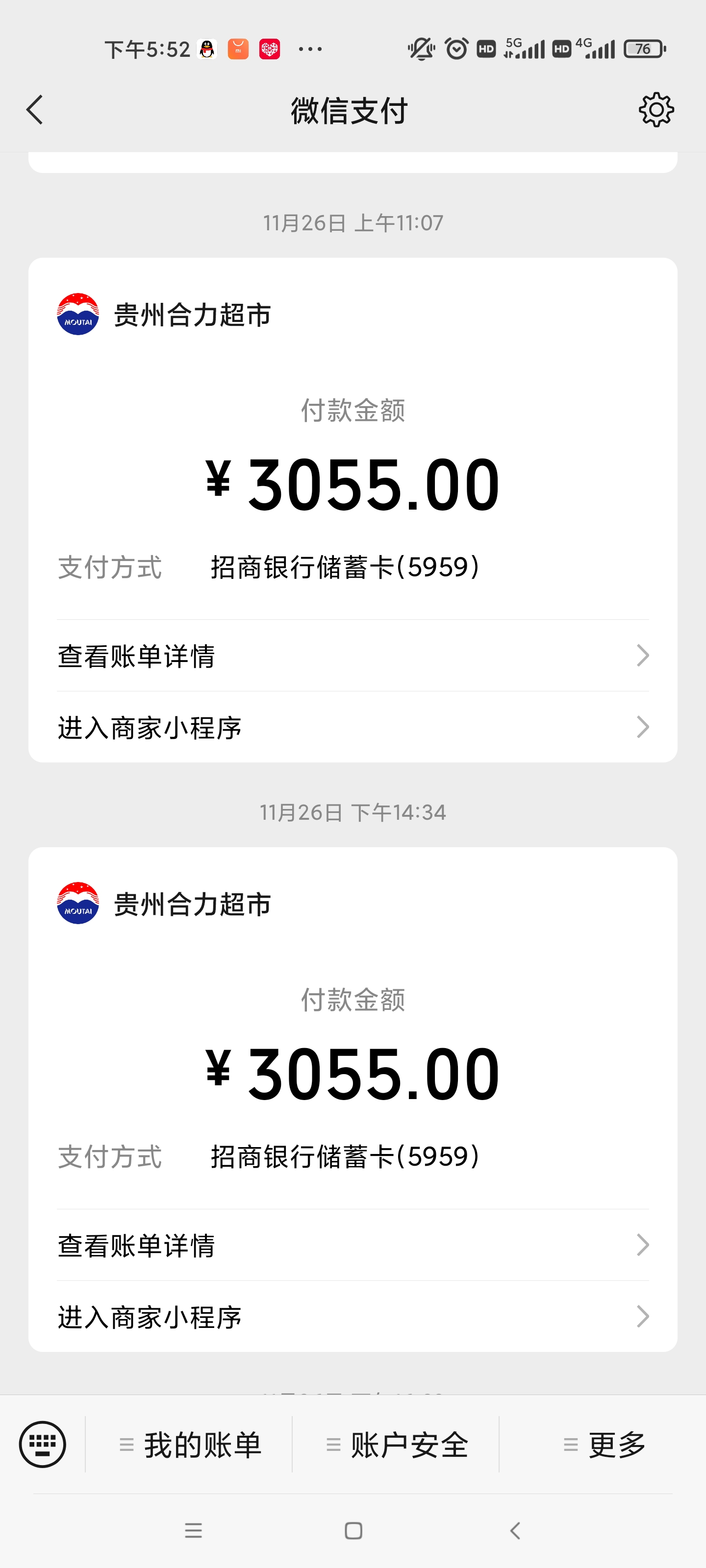
Task: Expand the 更多 menu
Action: coord(605,1445)
